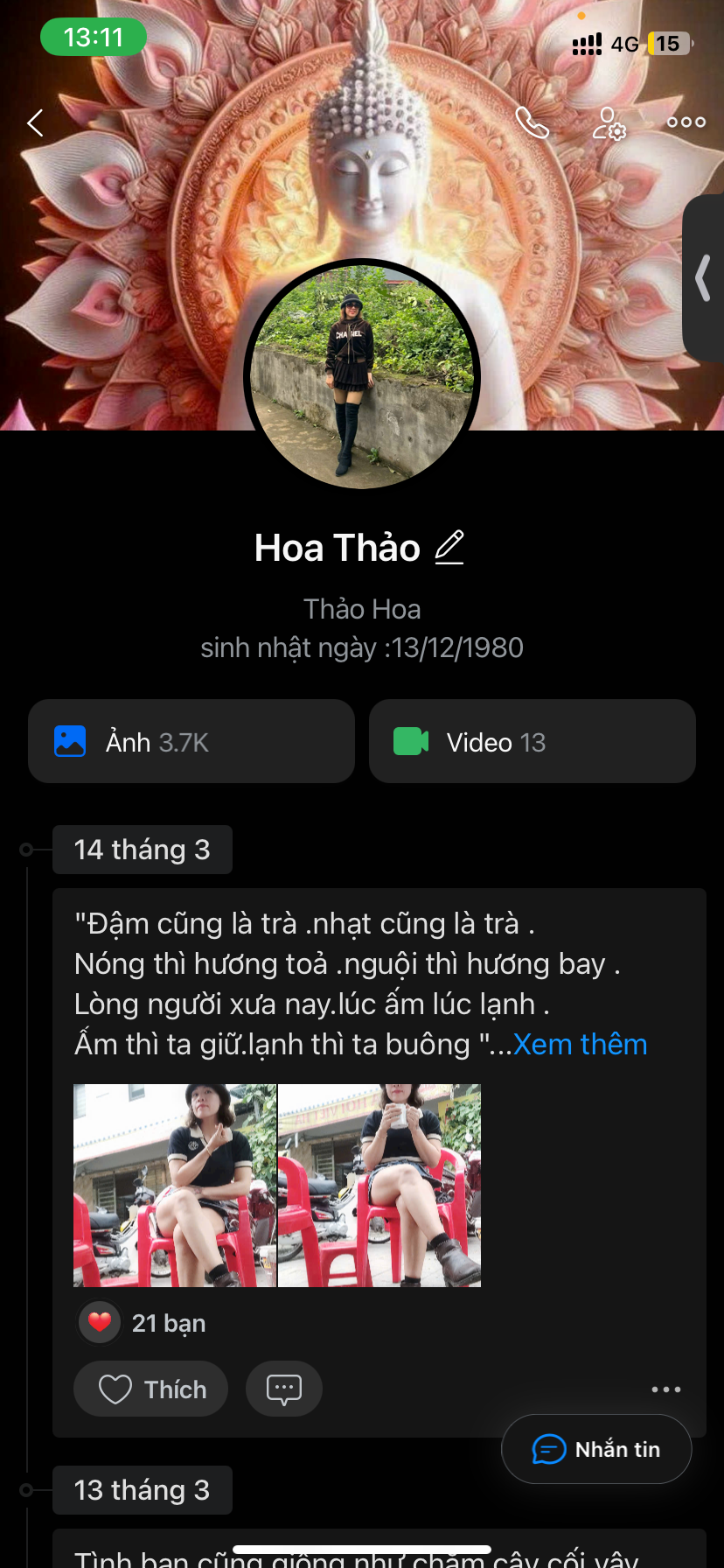This screenshot has width=724, height=1568.
Task: Expand the side handle on the right edge
Action: coord(704,278)
